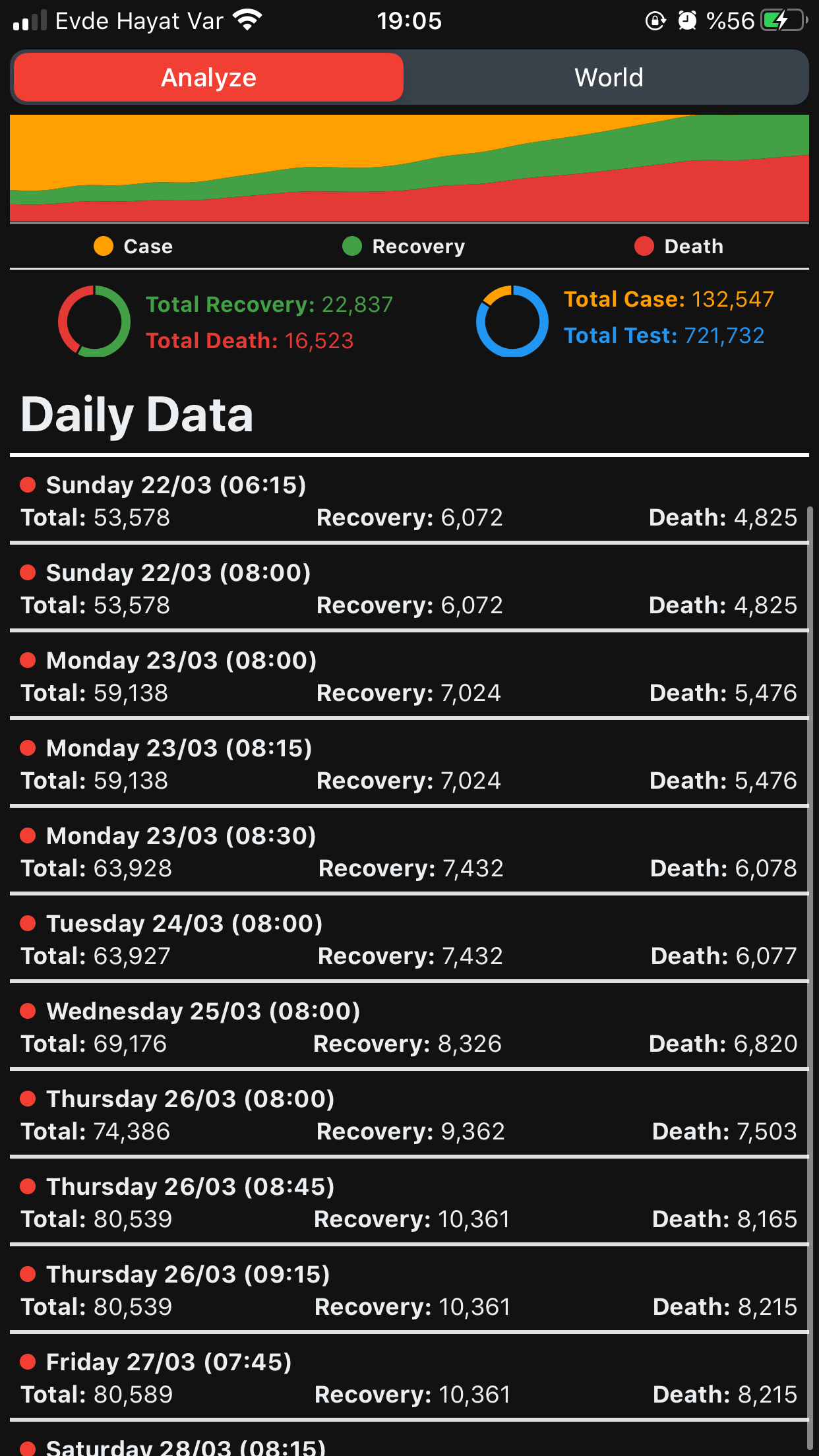Switch to the World tab

pyautogui.click(x=608, y=78)
